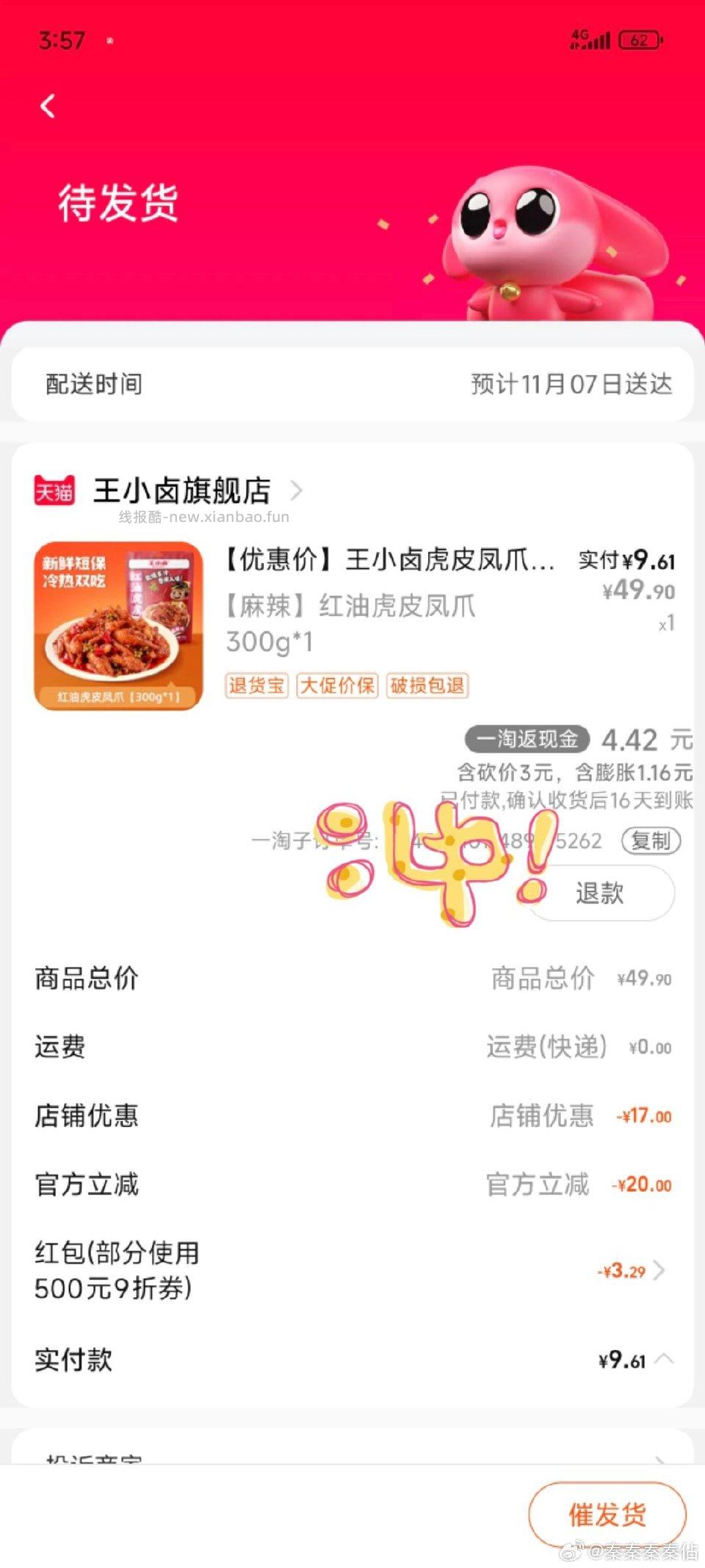
Task: Click the 大促价保 service tag
Action: [x=337, y=686]
